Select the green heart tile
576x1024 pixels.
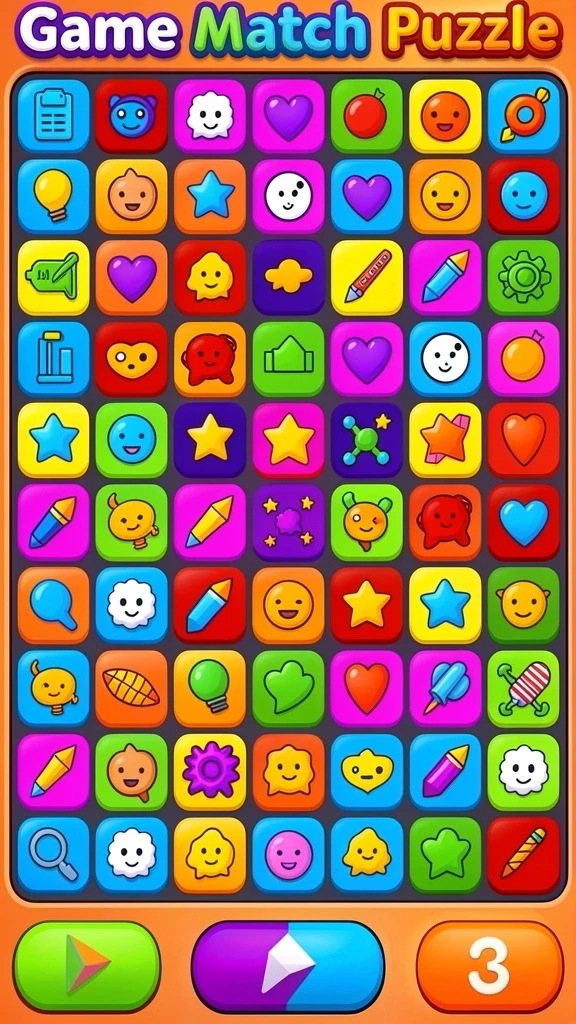[x=288, y=688]
